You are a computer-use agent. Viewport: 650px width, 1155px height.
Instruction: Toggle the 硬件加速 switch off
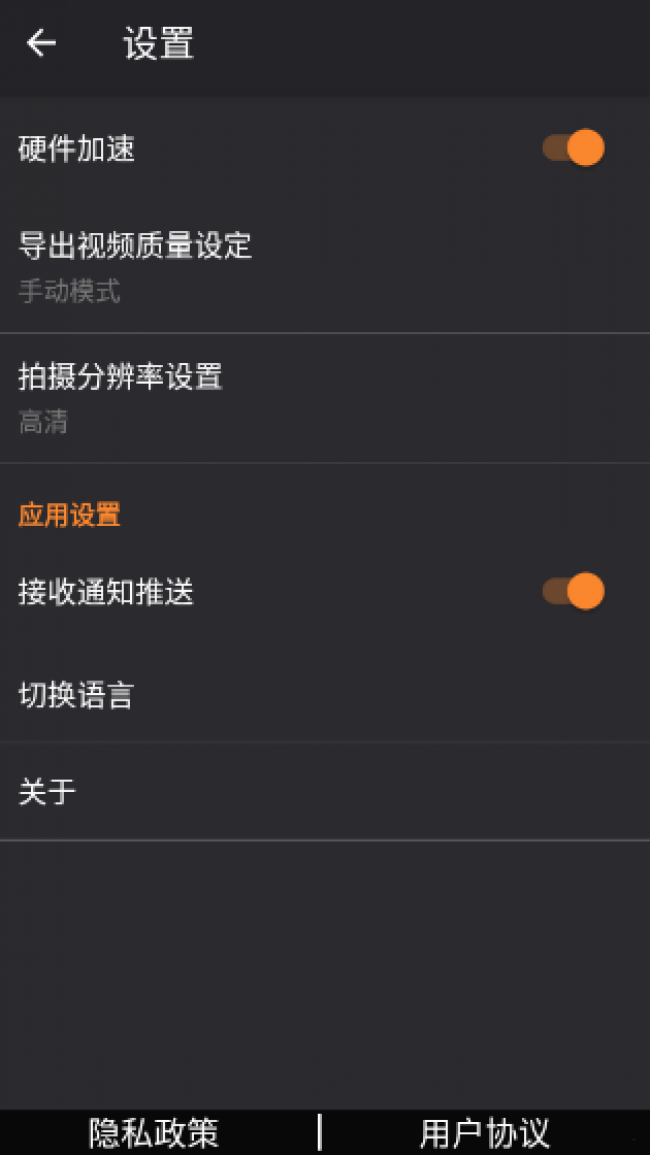pyautogui.click(x=573, y=148)
